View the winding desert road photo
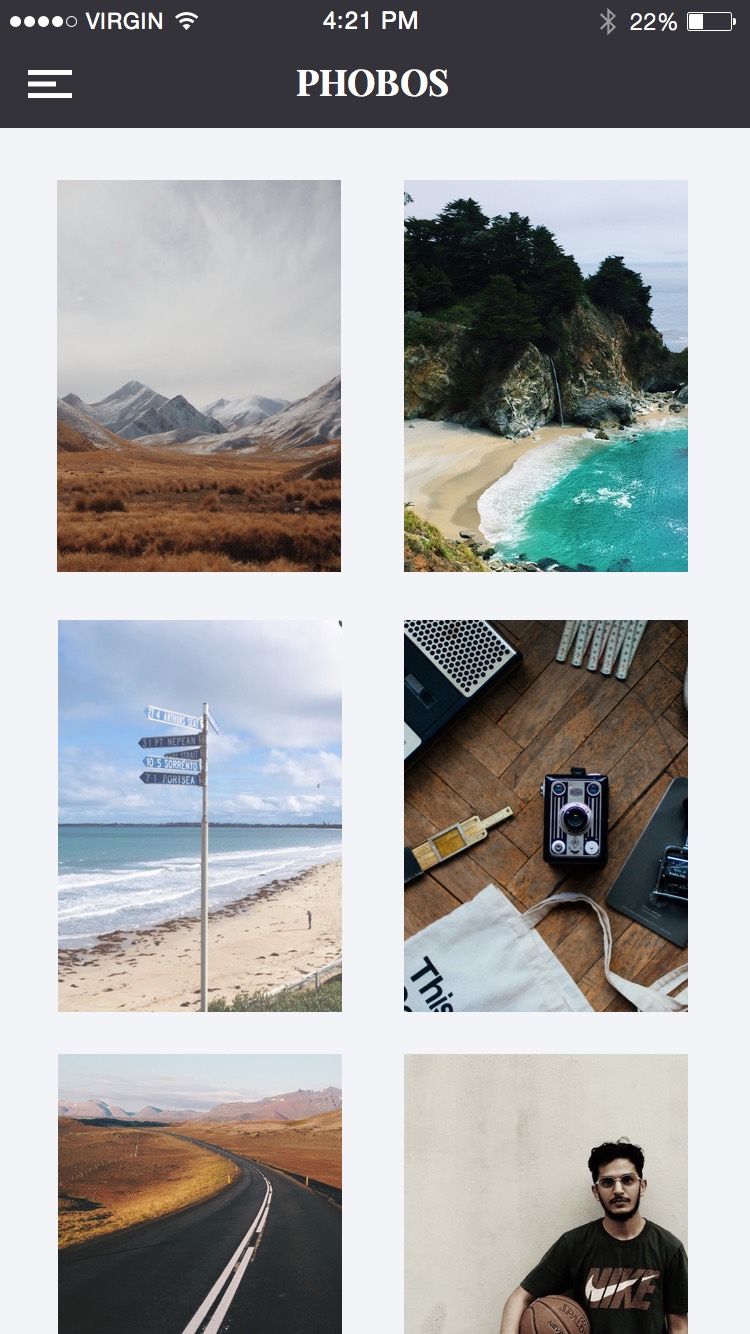 pyautogui.click(x=199, y=1193)
